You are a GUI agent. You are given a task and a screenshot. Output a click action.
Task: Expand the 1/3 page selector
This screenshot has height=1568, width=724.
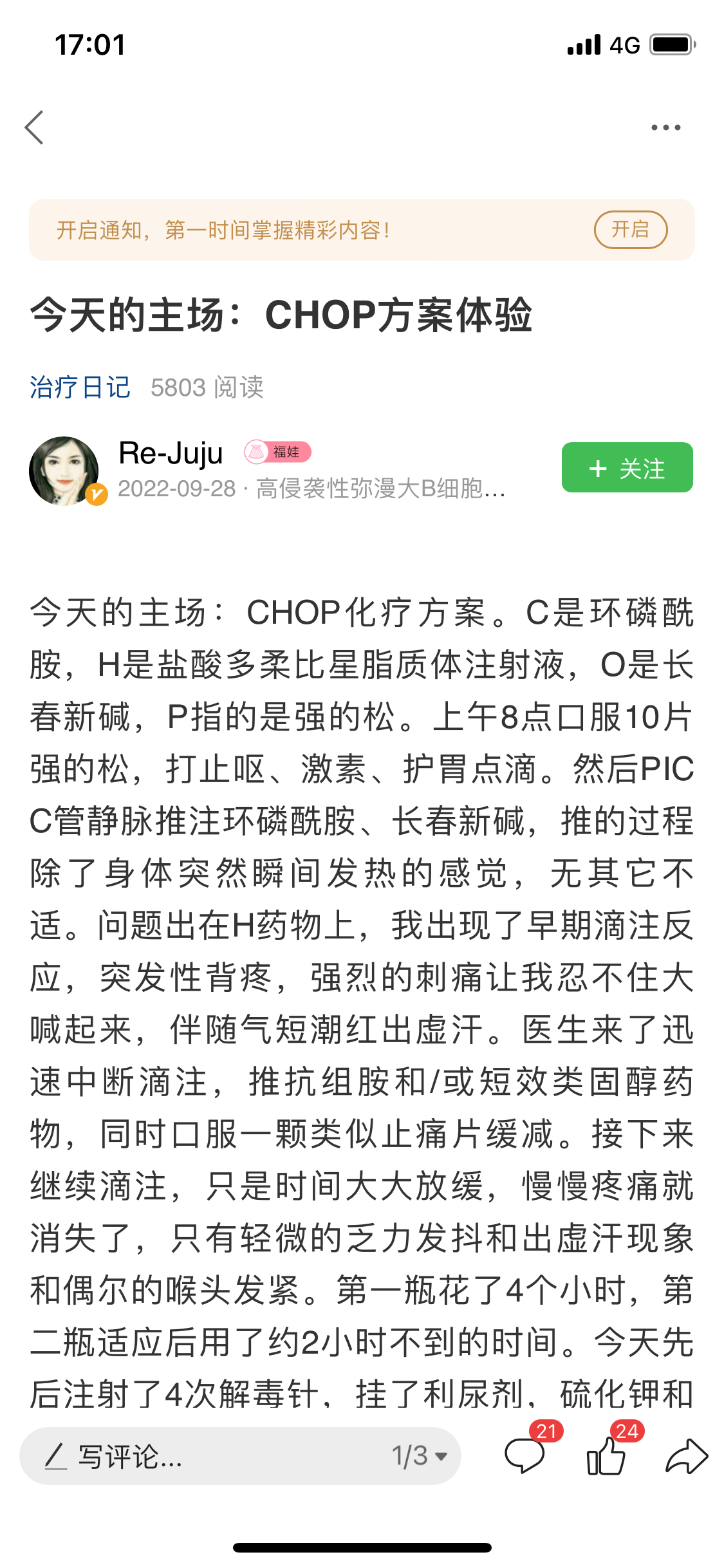[420, 1456]
